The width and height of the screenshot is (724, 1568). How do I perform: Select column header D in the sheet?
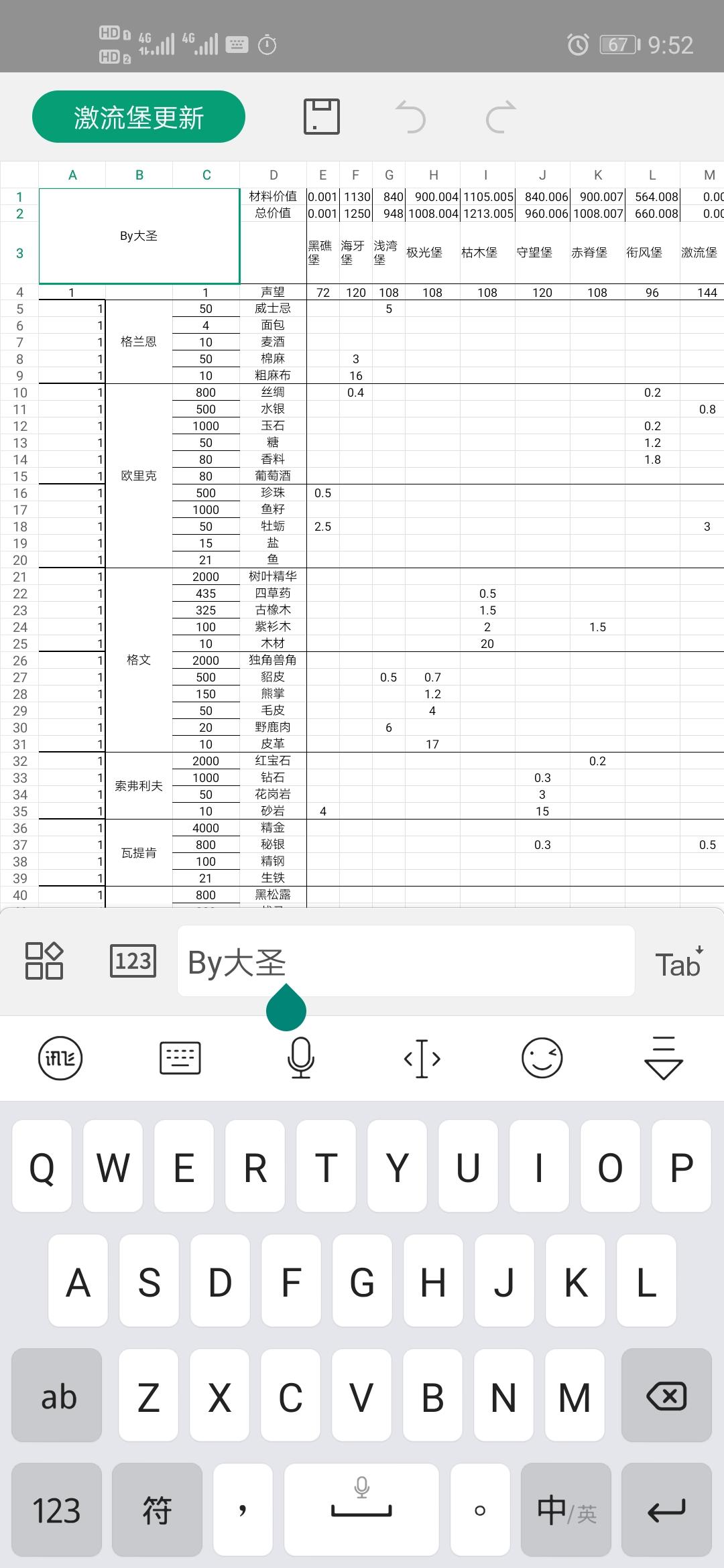click(x=274, y=175)
